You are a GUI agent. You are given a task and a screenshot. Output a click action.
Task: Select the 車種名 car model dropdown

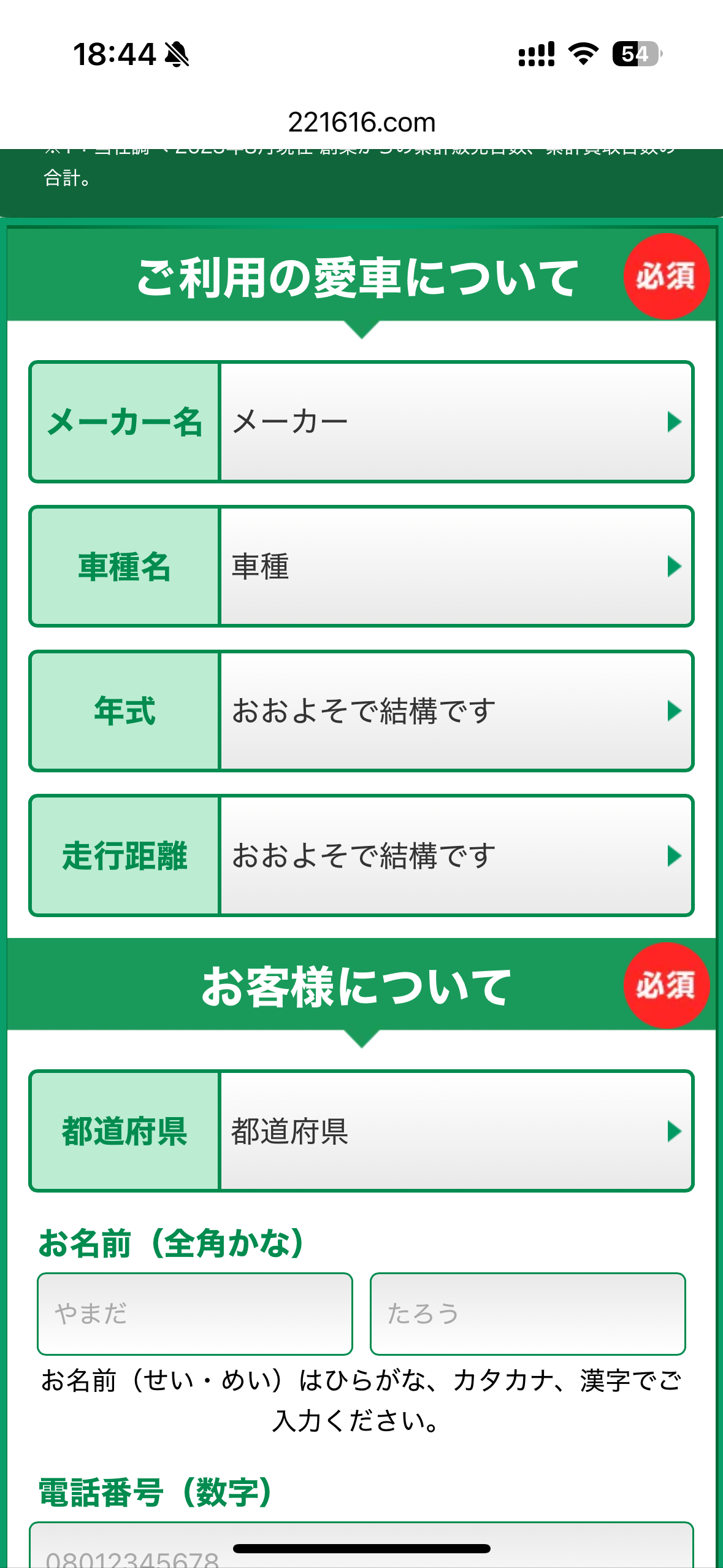(456, 566)
